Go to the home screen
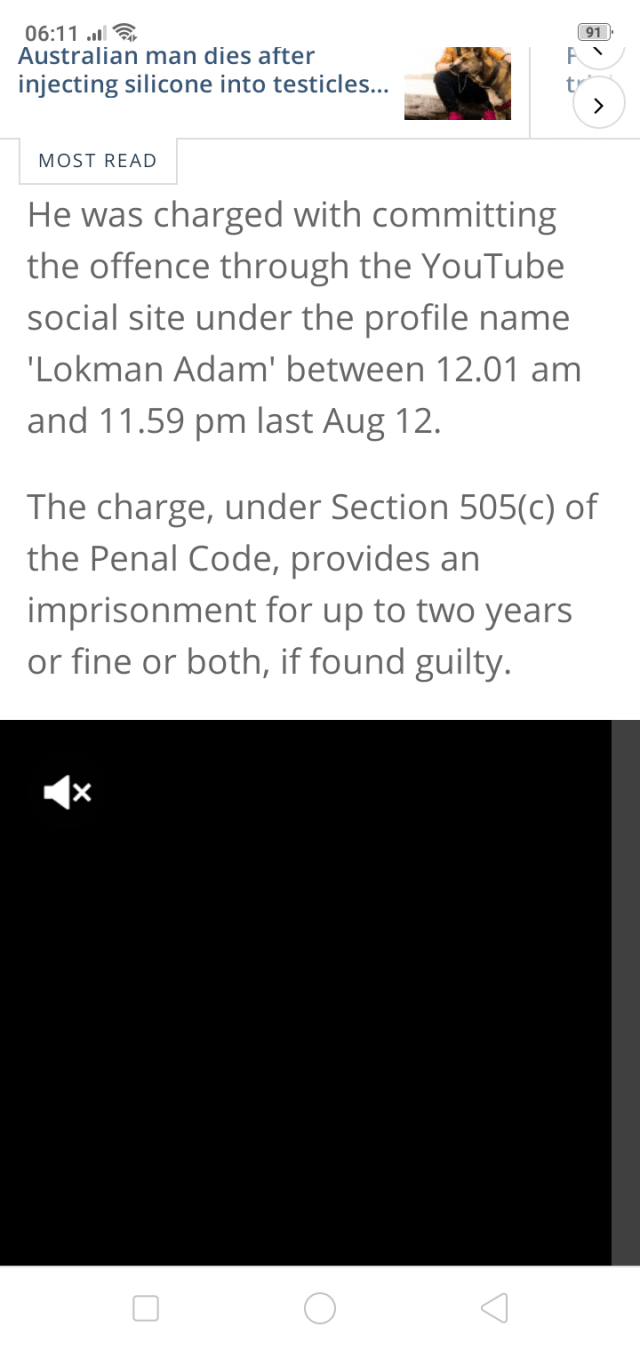The image size is (640, 1351). 320,1307
